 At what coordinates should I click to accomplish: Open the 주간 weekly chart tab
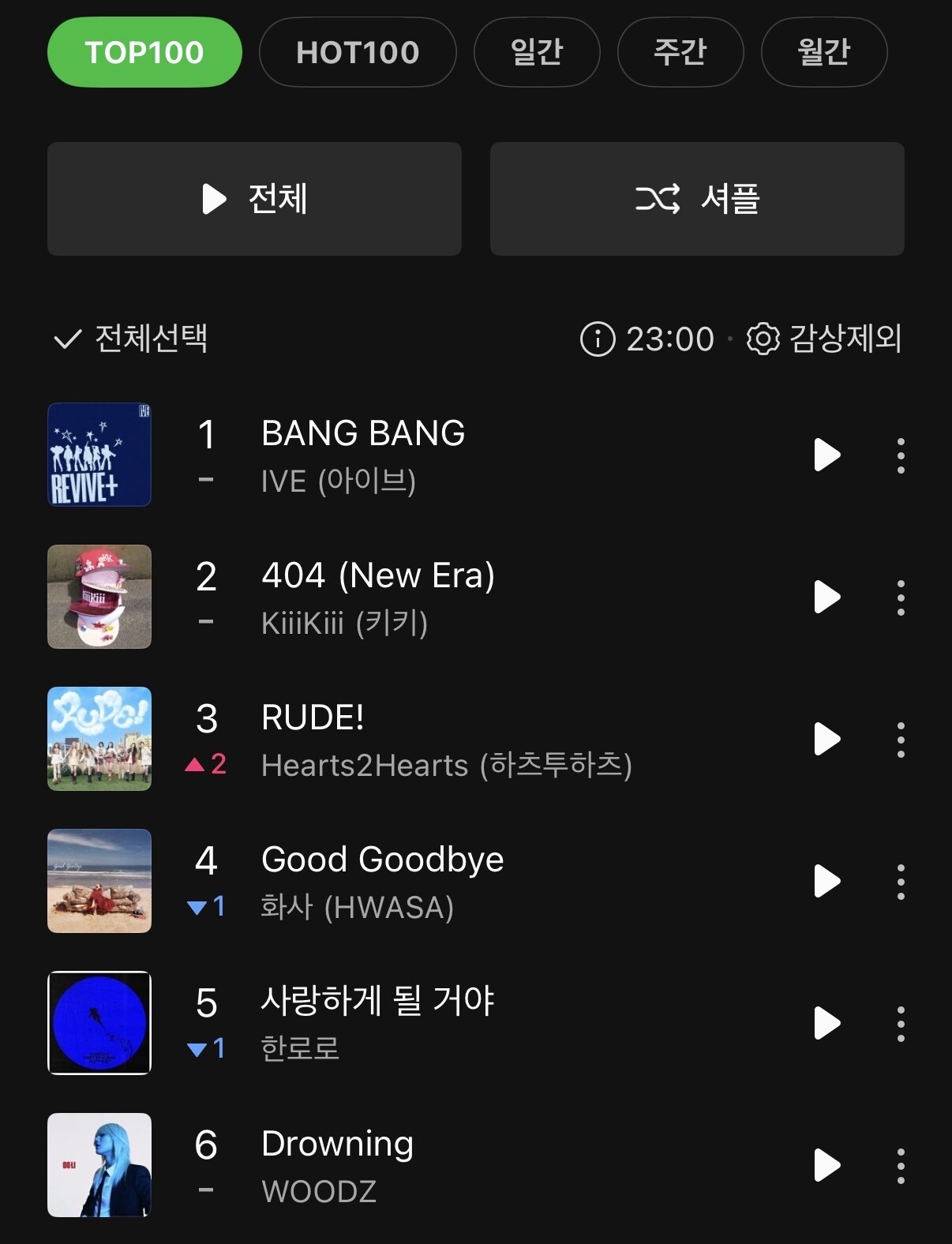click(x=680, y=53)
